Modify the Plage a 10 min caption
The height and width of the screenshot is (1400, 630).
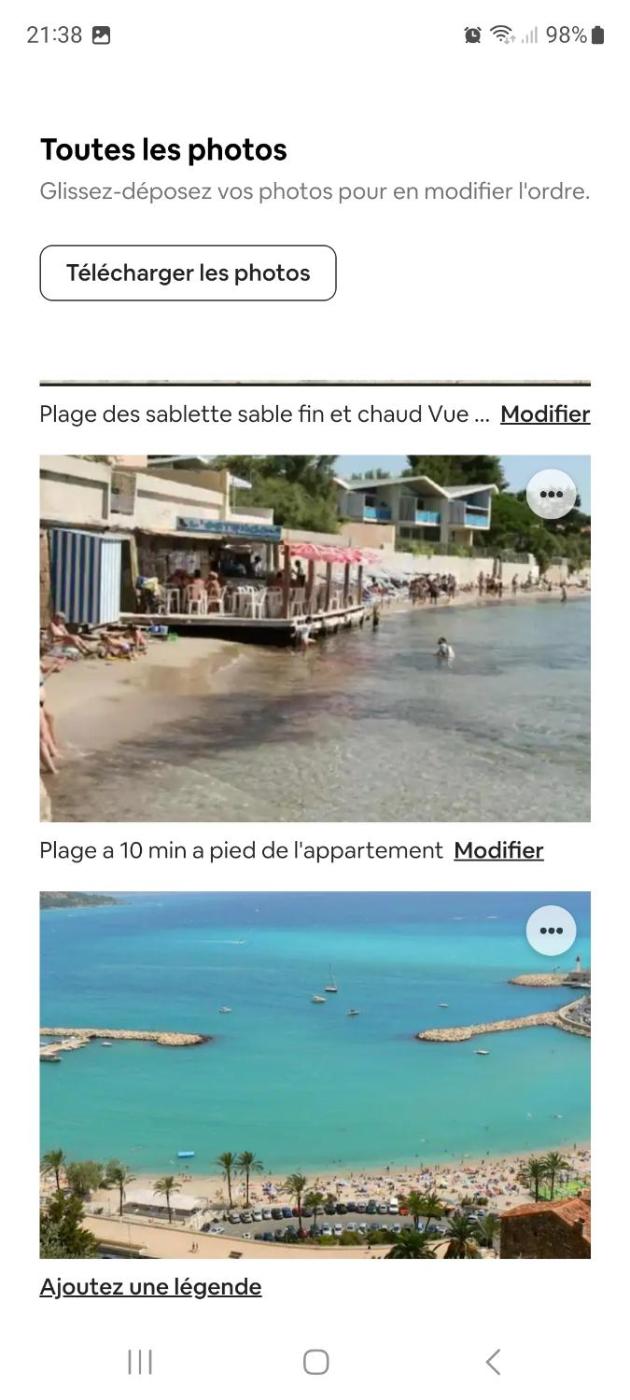click(x=498, y=850)
